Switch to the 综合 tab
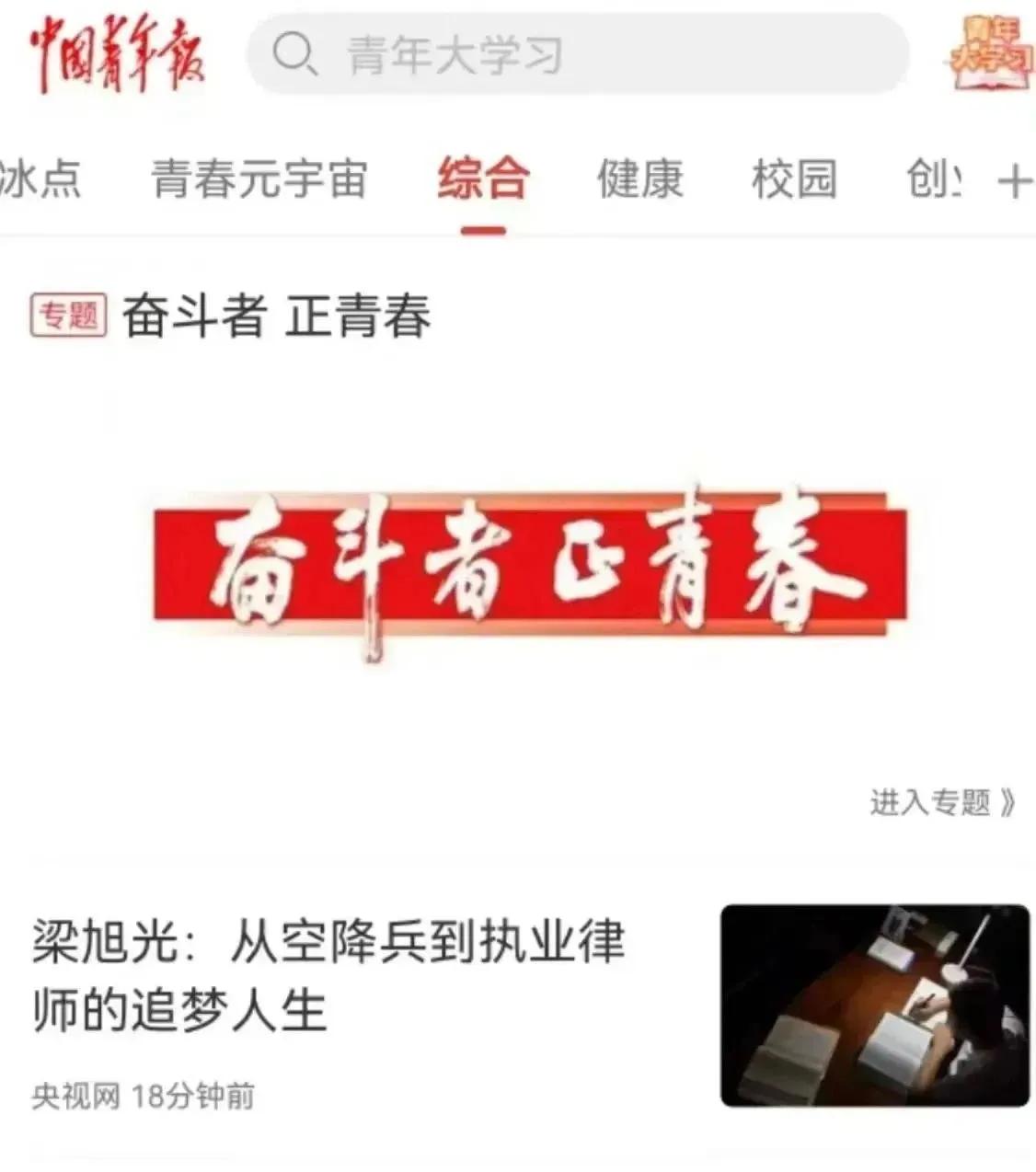This screenshot has width=1036, height=1172. click(x=483, y=180)
